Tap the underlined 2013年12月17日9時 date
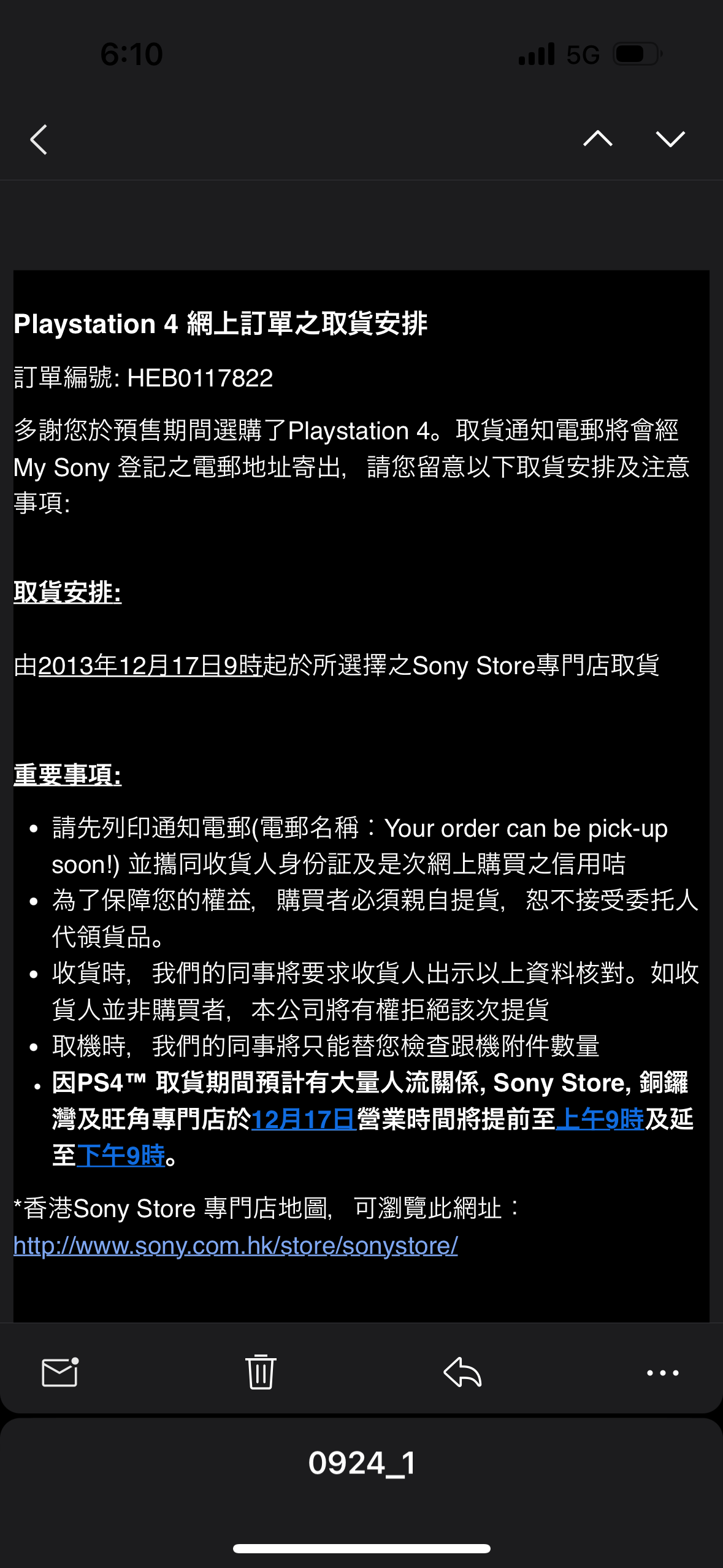The image size is (723, 1568). pyautogui.click(x=150, y=666)
